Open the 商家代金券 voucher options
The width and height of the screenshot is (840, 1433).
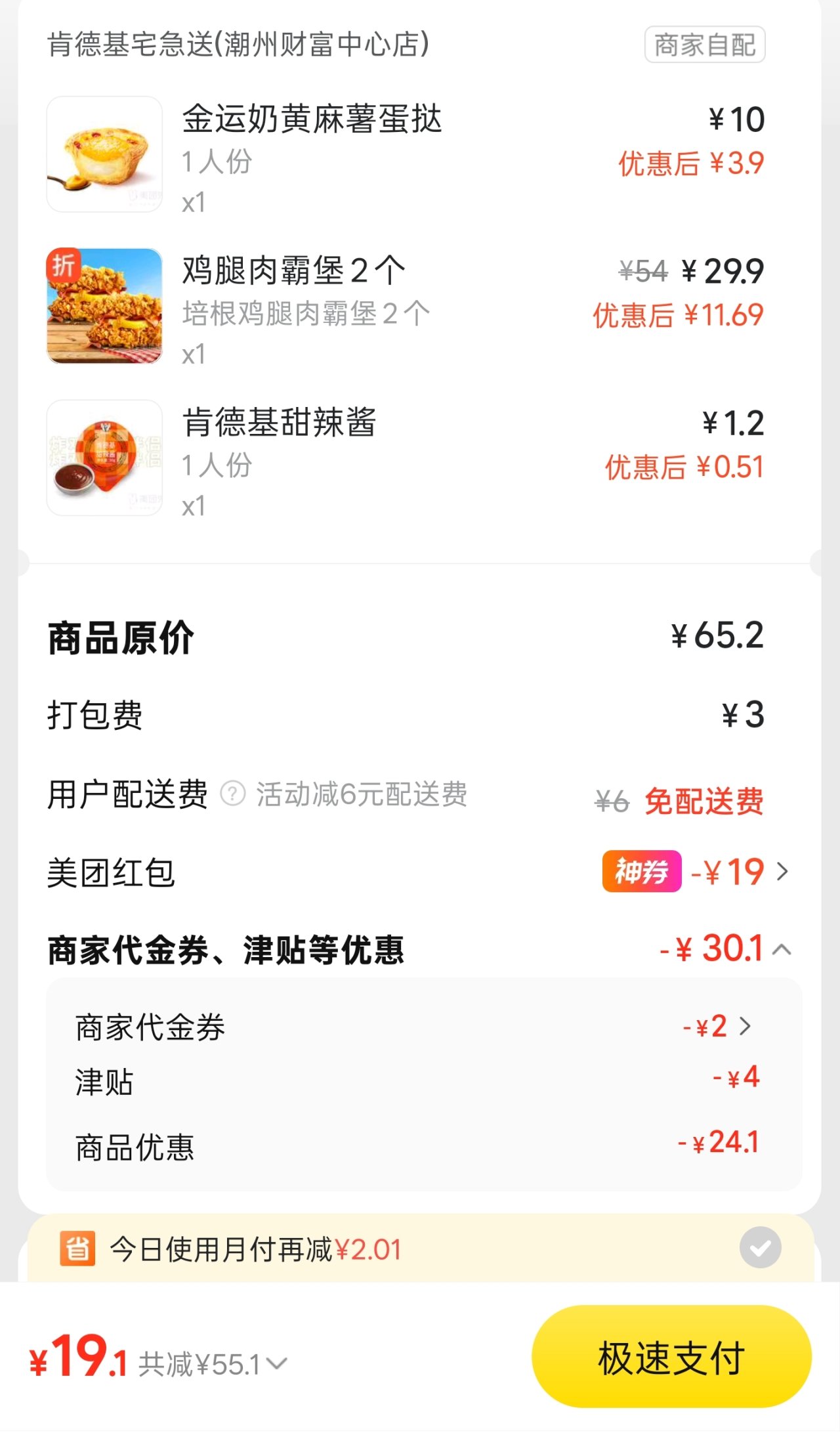(x=744, y=1027)
